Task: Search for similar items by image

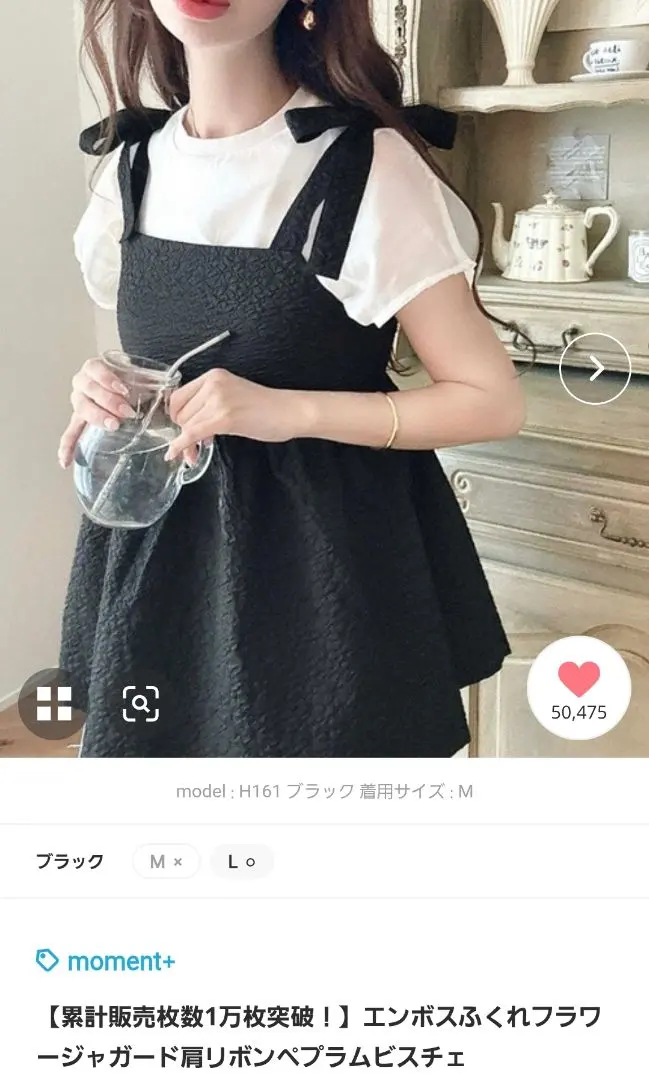Action: (141, 704)
